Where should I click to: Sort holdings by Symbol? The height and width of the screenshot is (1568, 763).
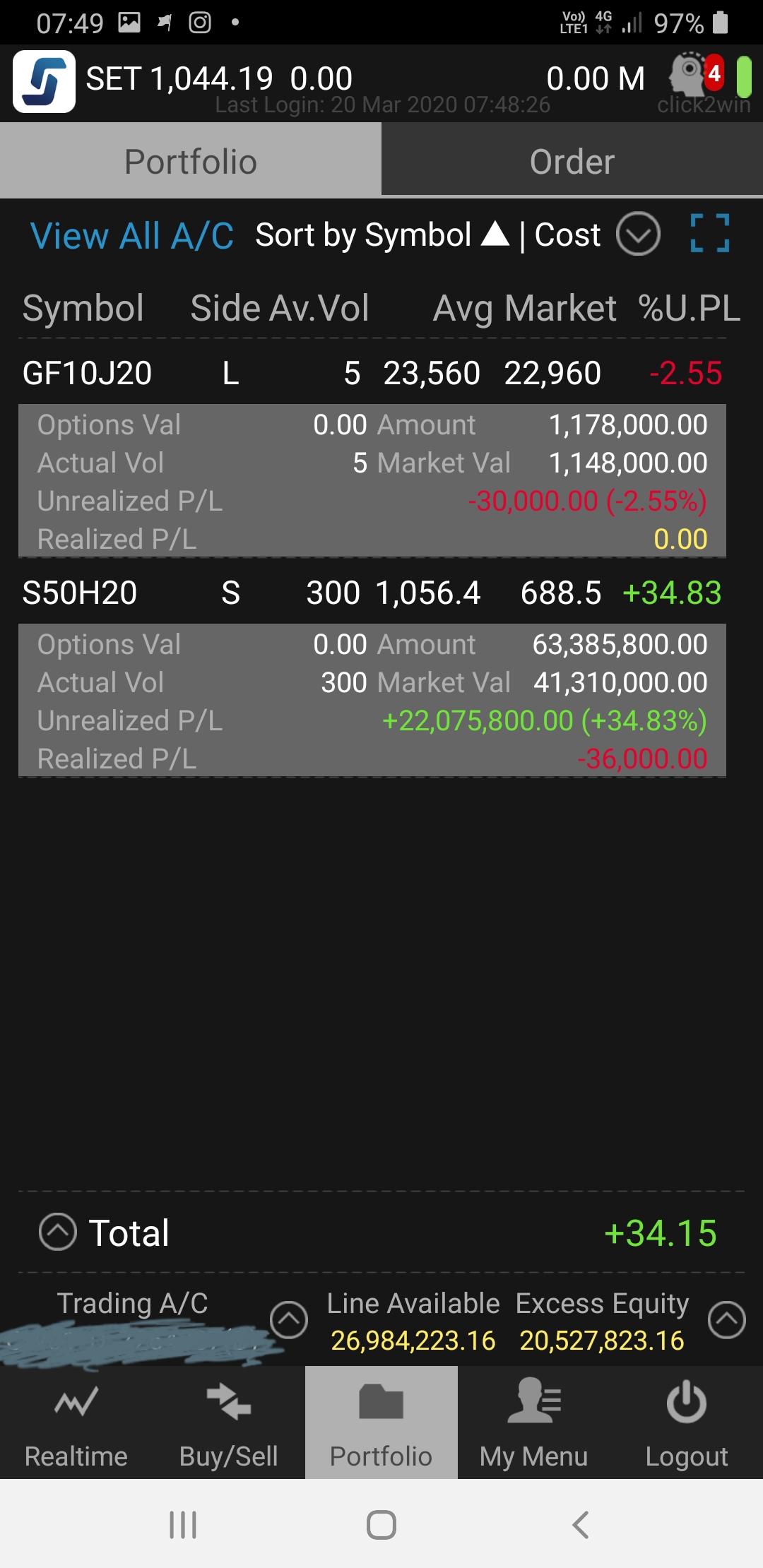click(381, 235)
